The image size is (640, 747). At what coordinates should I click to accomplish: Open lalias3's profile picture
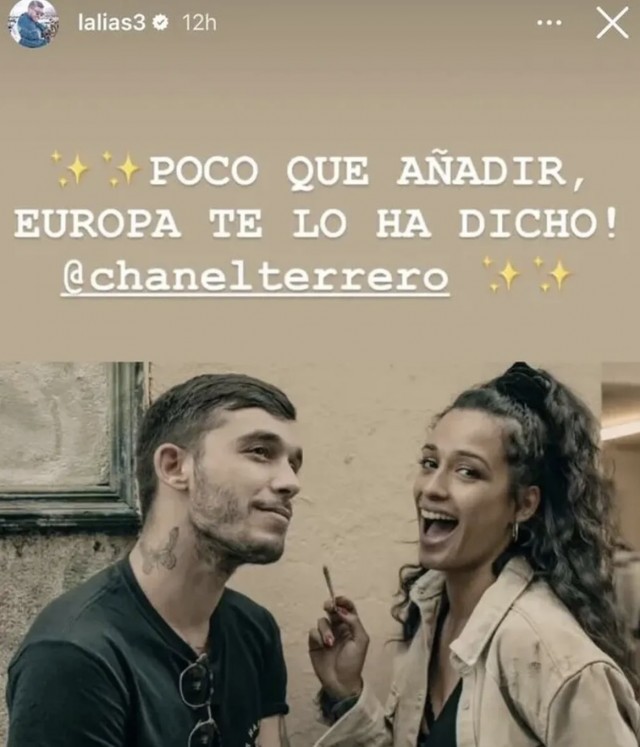click(x=33, y=23)
